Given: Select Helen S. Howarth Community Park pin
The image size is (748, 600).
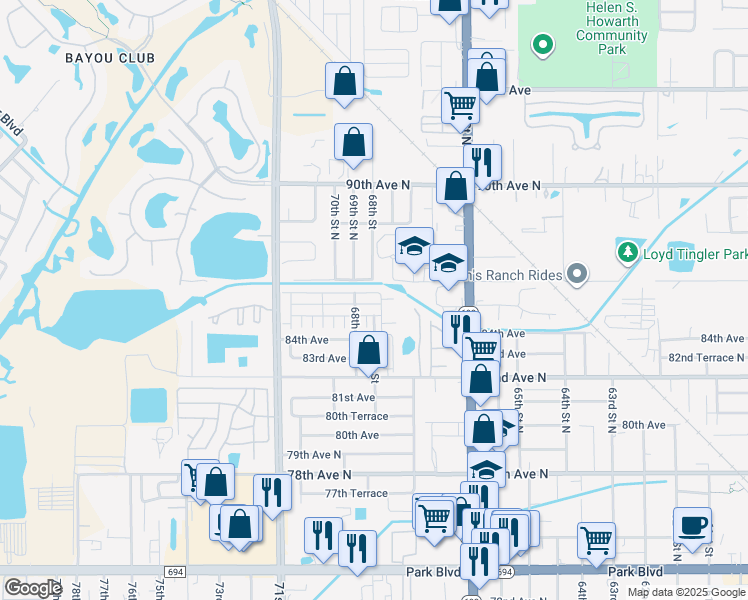Looking at the screenshot, I should click(542, 44).
